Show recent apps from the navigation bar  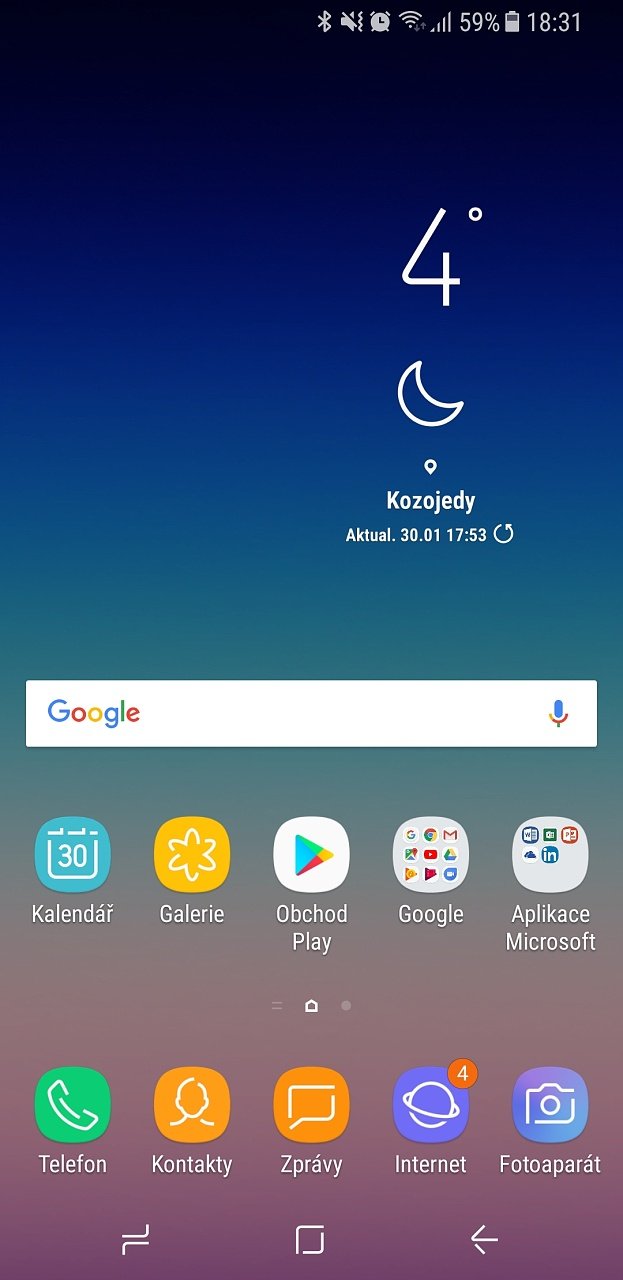click(135, 1241)
